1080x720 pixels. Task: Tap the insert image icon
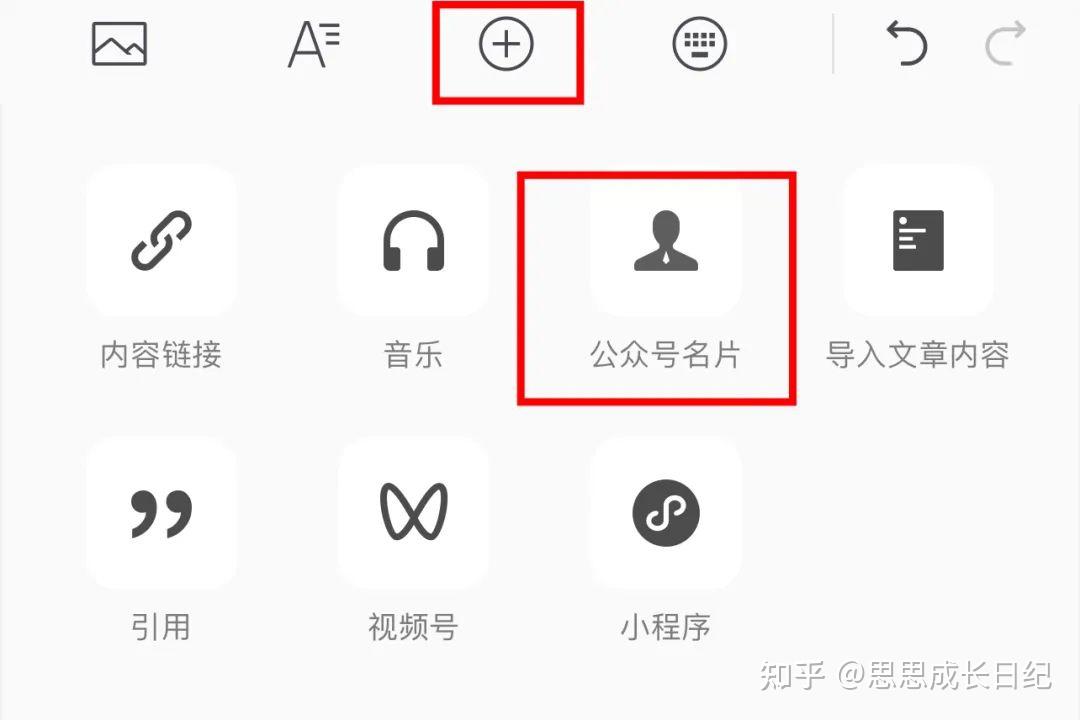(x=119, y=44)
